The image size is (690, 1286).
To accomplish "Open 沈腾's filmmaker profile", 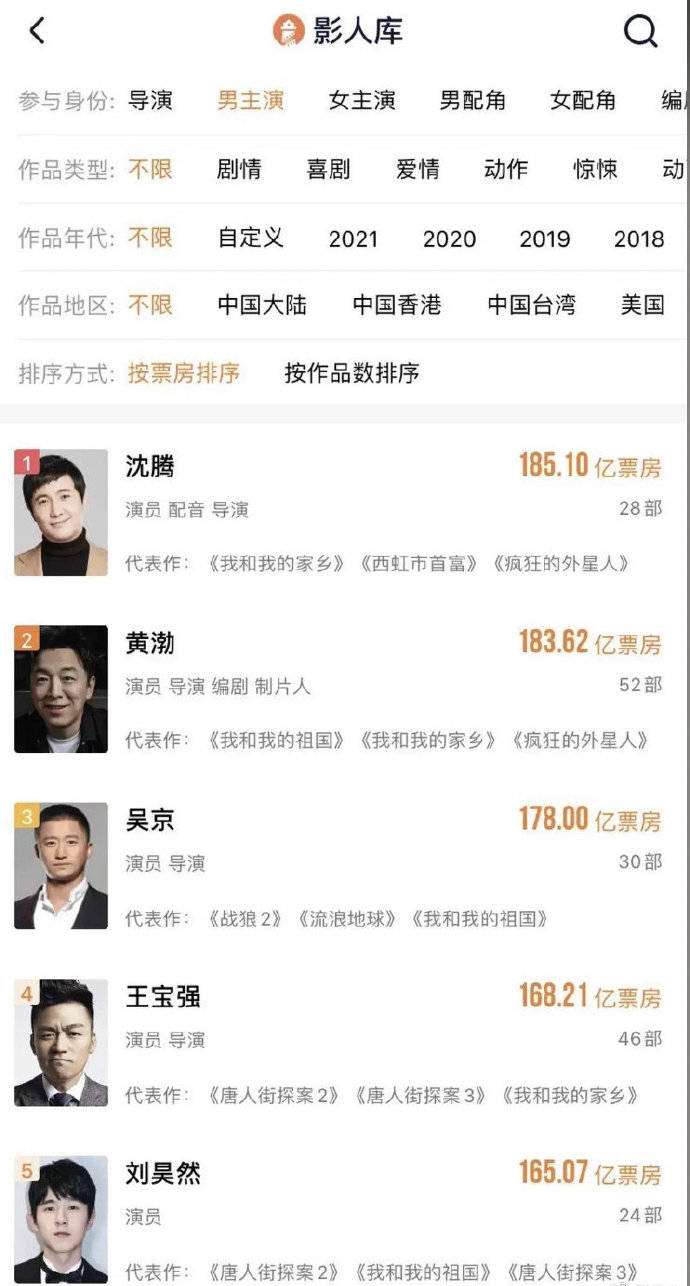I will pos(150,466).
